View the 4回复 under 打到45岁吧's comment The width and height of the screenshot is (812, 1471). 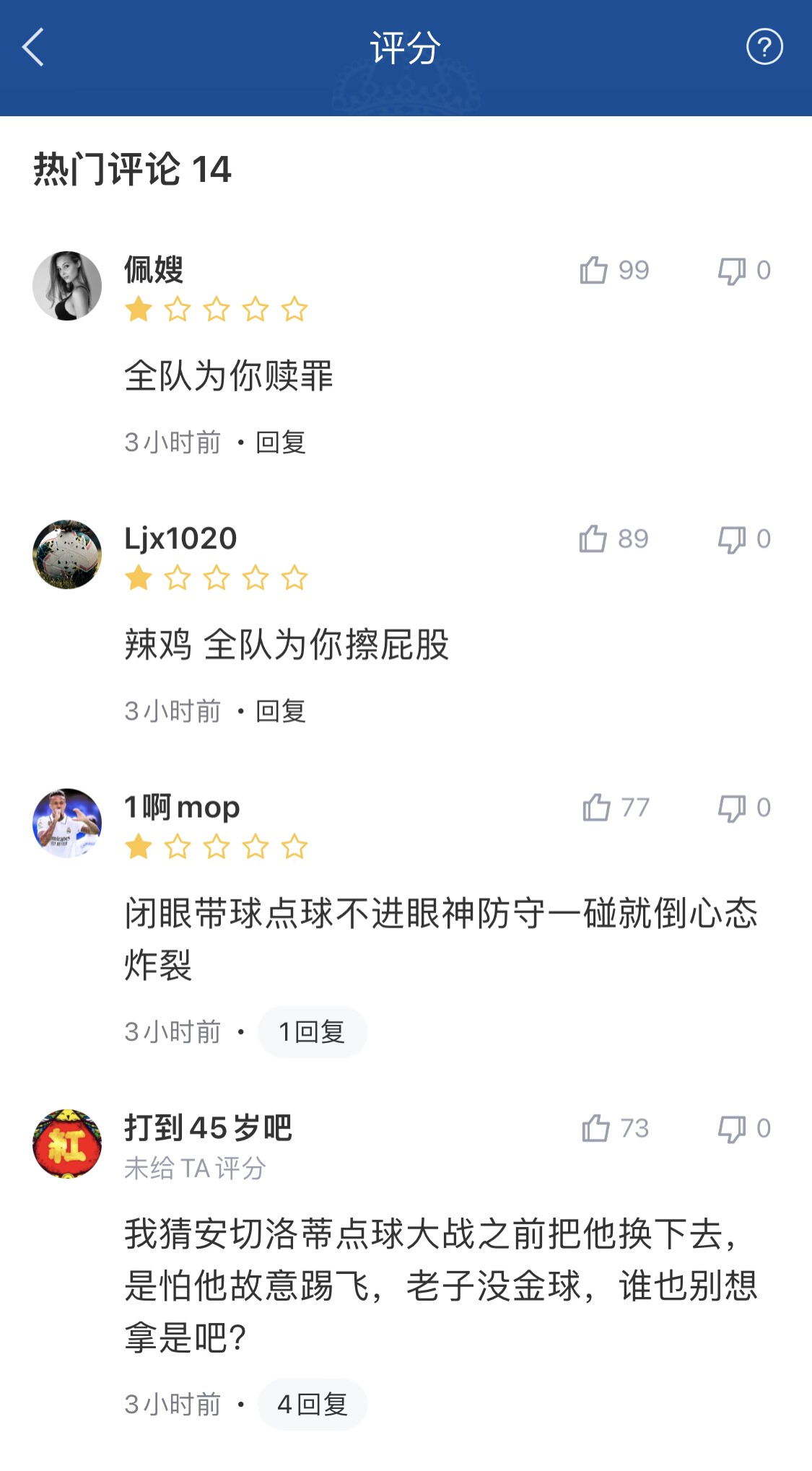[312, 1405]
